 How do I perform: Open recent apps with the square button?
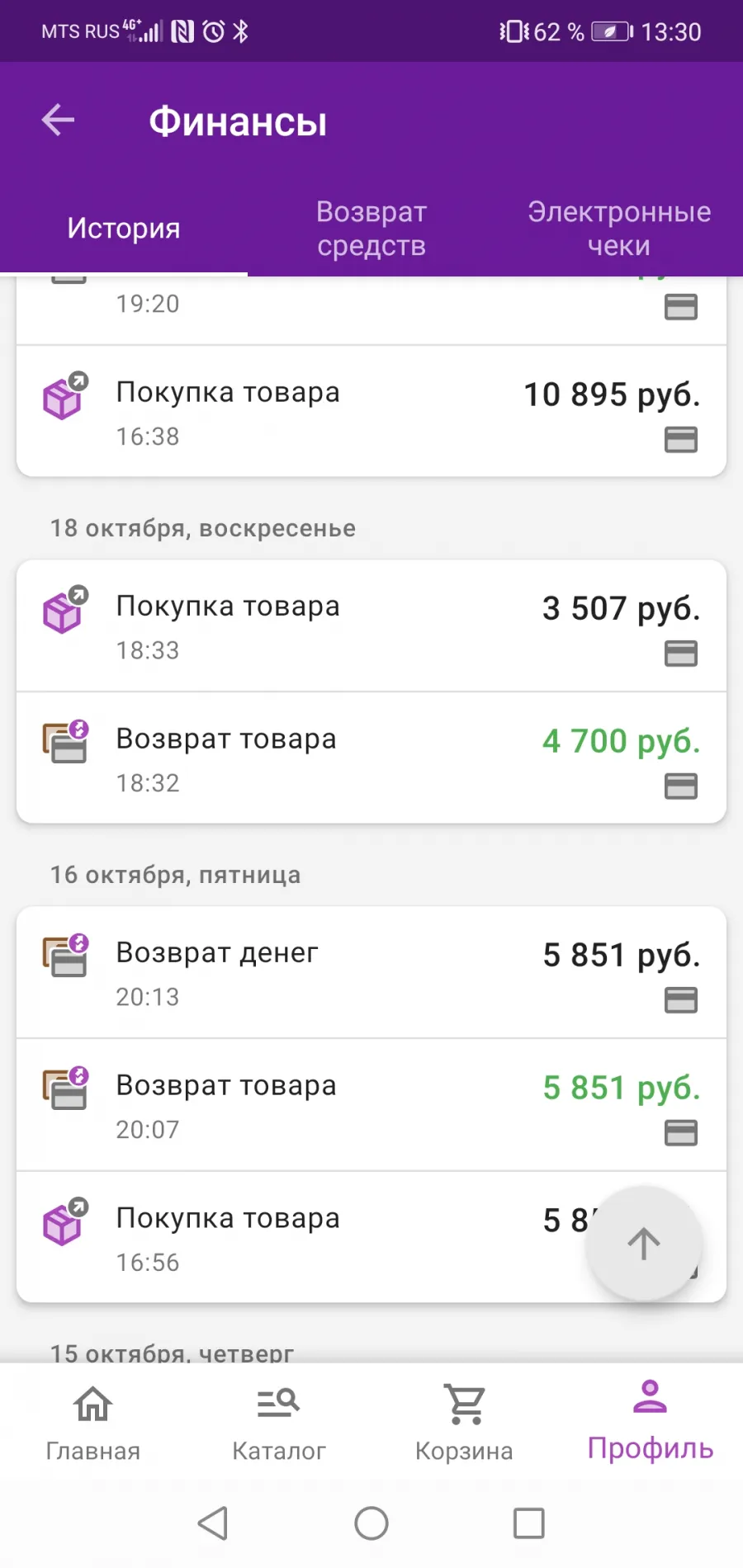tap(528, 1523)
